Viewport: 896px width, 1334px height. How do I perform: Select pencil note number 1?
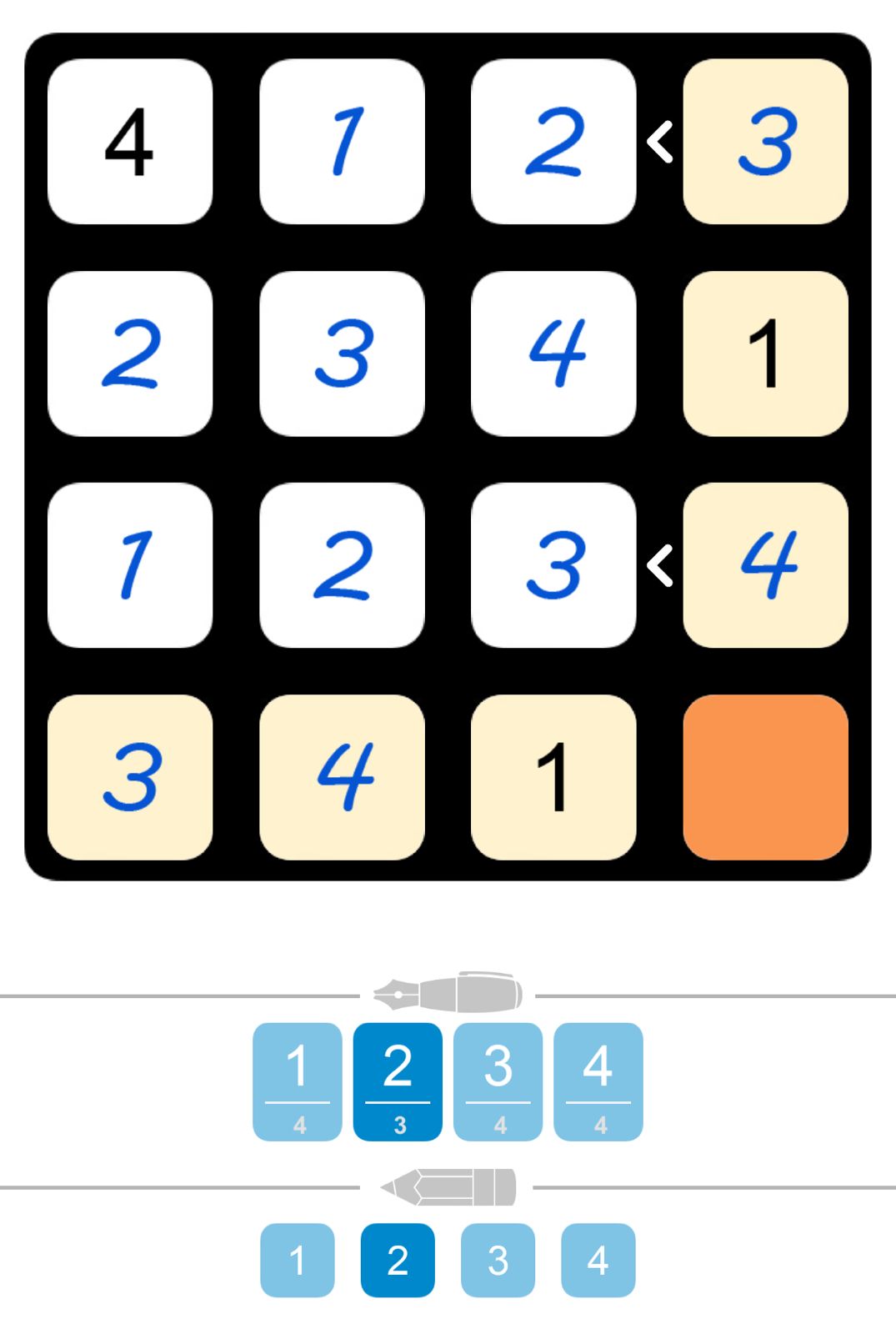click(298, 1260)
